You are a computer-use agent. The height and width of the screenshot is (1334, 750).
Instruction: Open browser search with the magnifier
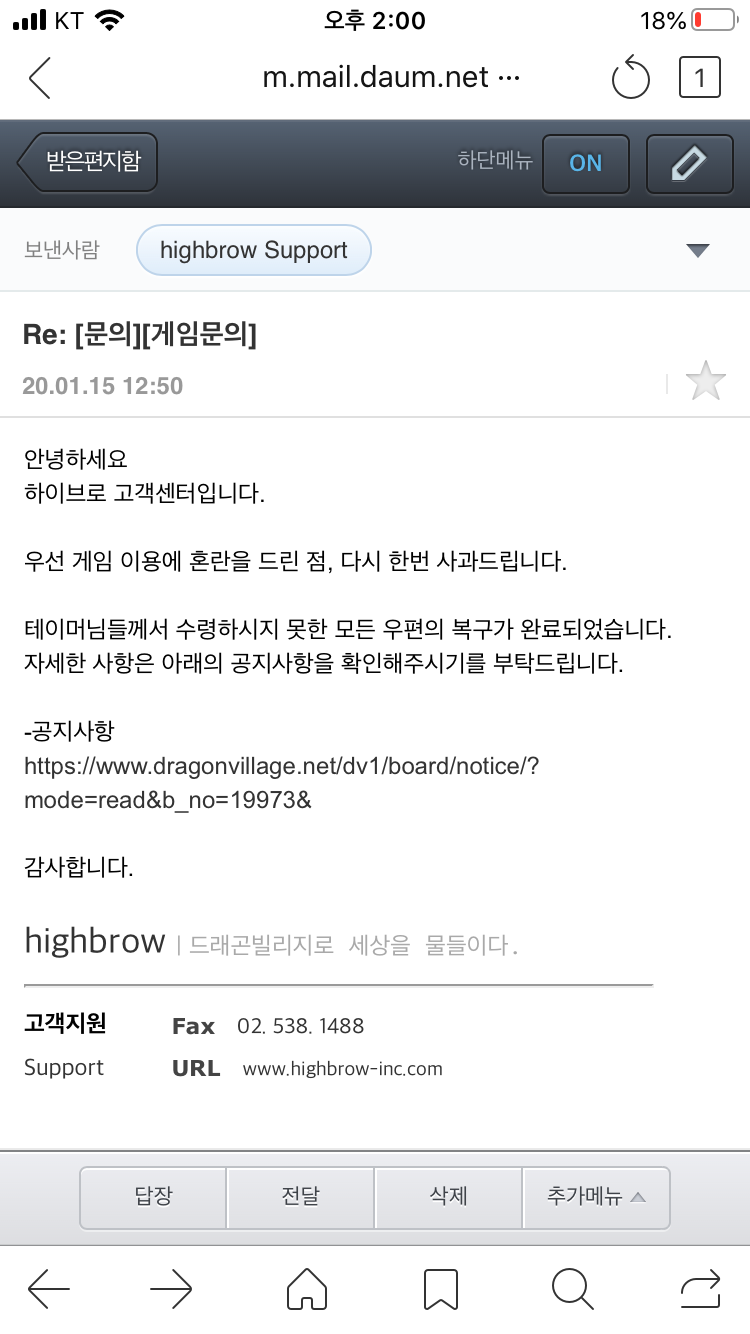(572, 1290)
